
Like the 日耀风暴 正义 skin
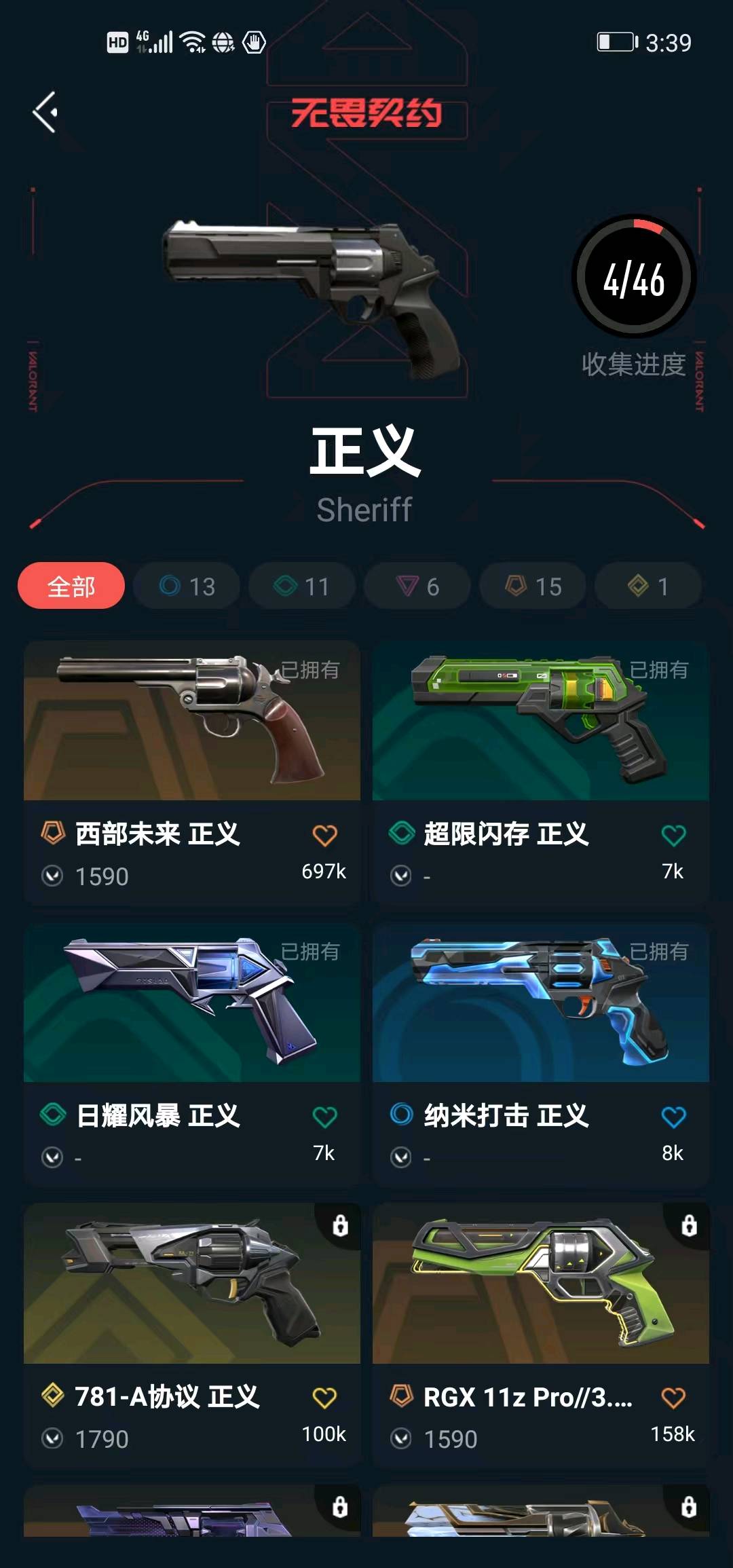pos(324,1117)
